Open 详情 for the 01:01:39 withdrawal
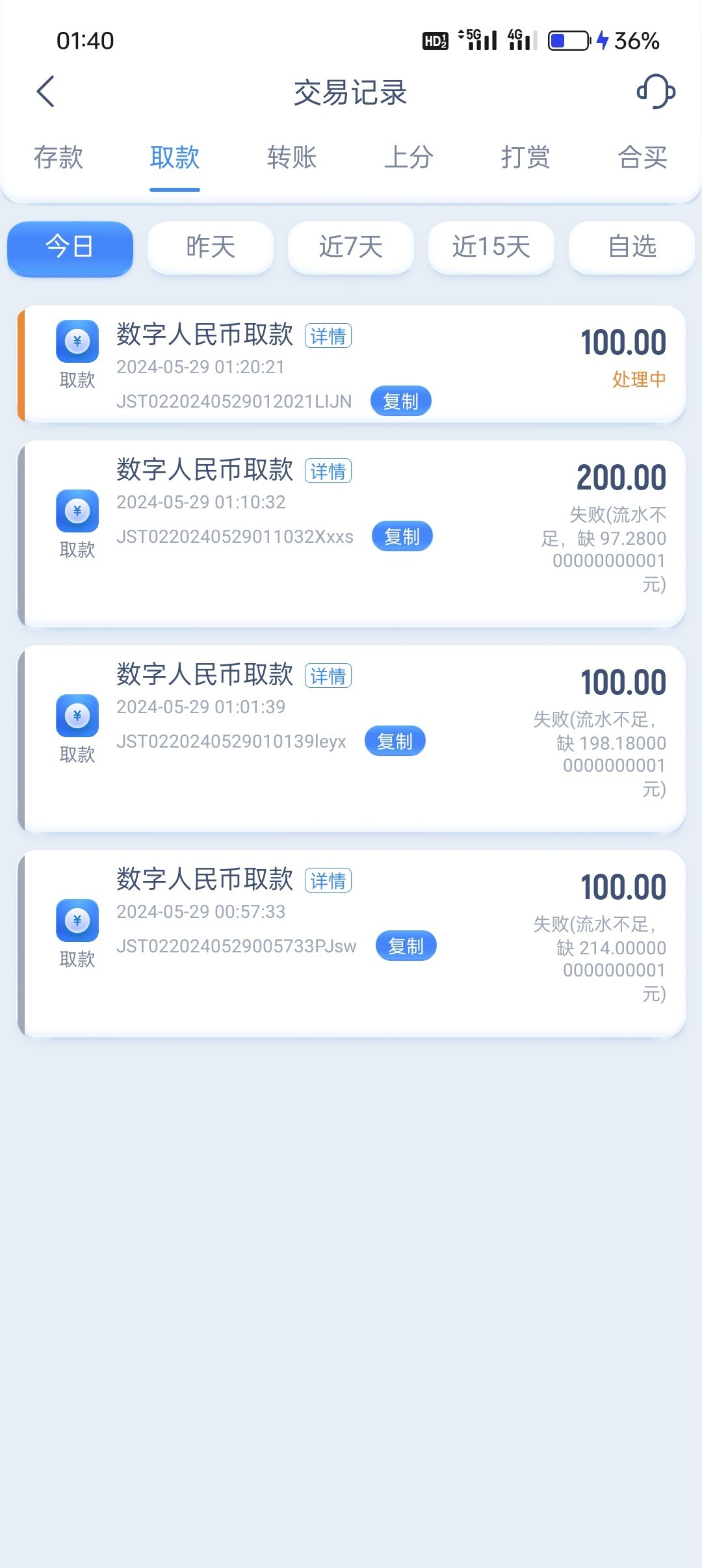Screen dimensions: 702x1568 pyautogui.click(x=328, y=676)
